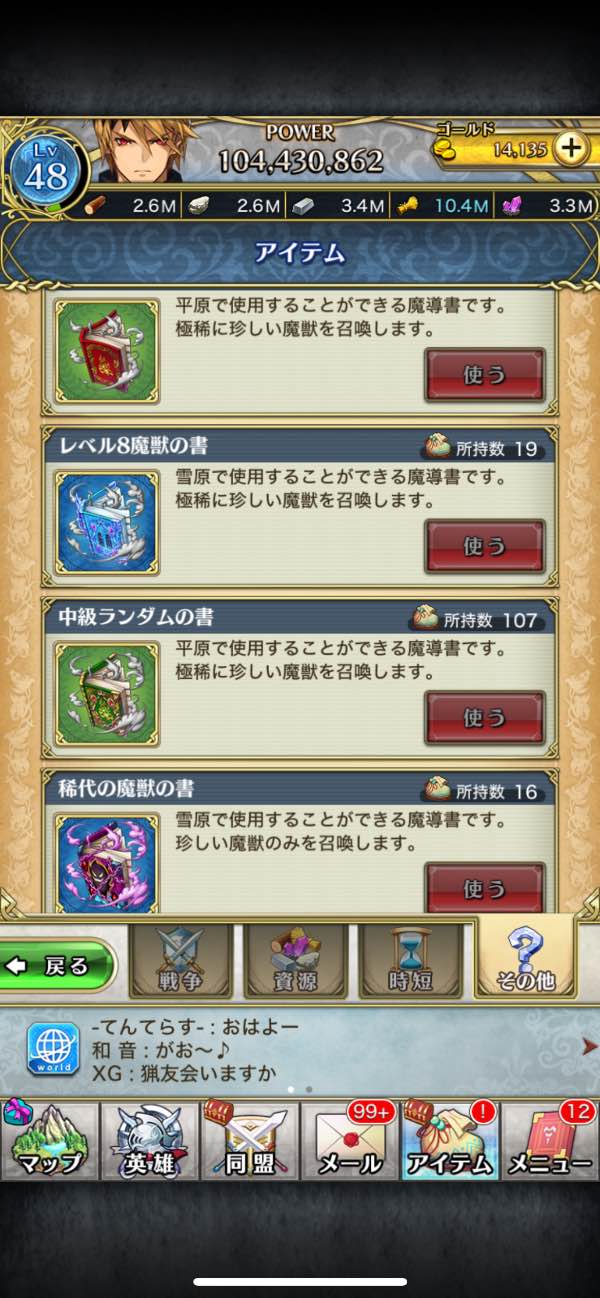Switch to the 資源 item tab
The image size is (600, 1298).
(296, 962)
